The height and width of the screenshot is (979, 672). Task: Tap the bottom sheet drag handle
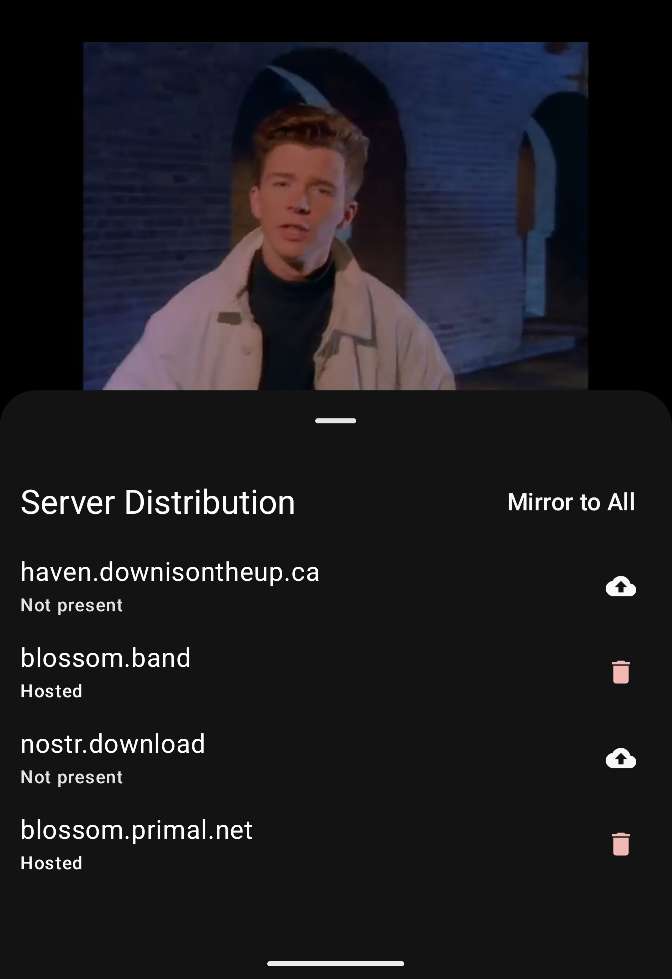click(336, 421)
